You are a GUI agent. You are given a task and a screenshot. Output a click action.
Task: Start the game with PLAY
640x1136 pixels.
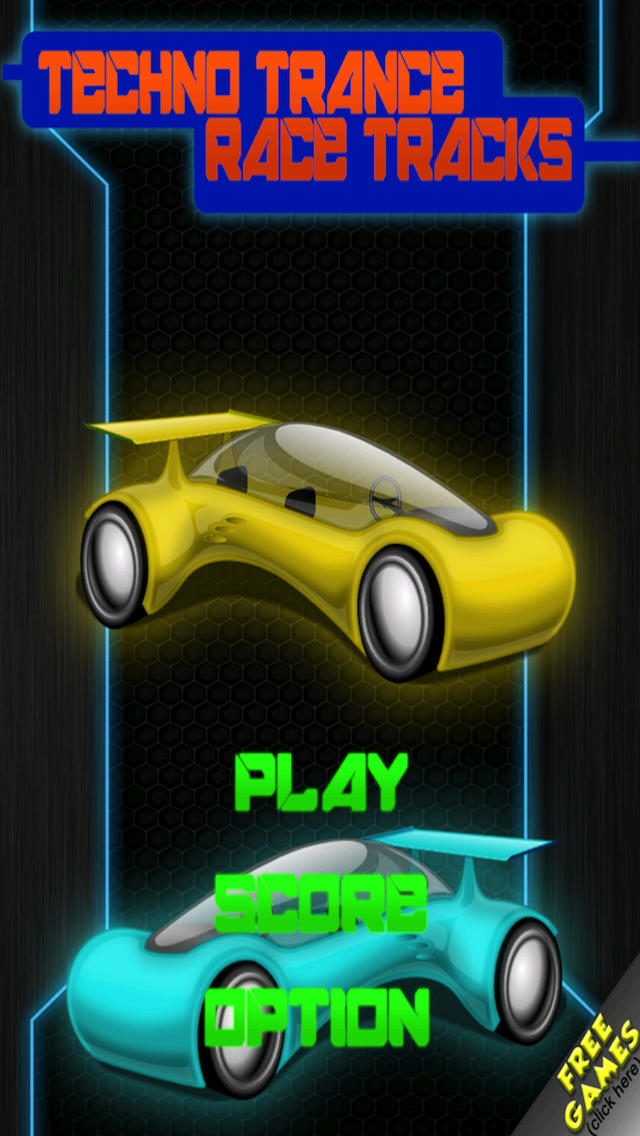[321, 782]
